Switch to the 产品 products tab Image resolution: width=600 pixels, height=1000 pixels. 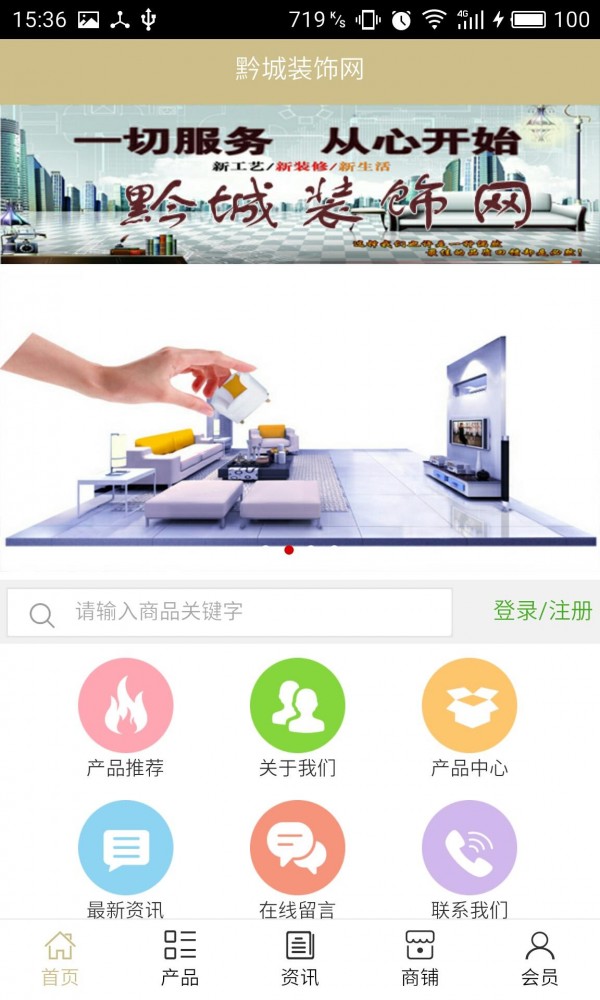180,958
